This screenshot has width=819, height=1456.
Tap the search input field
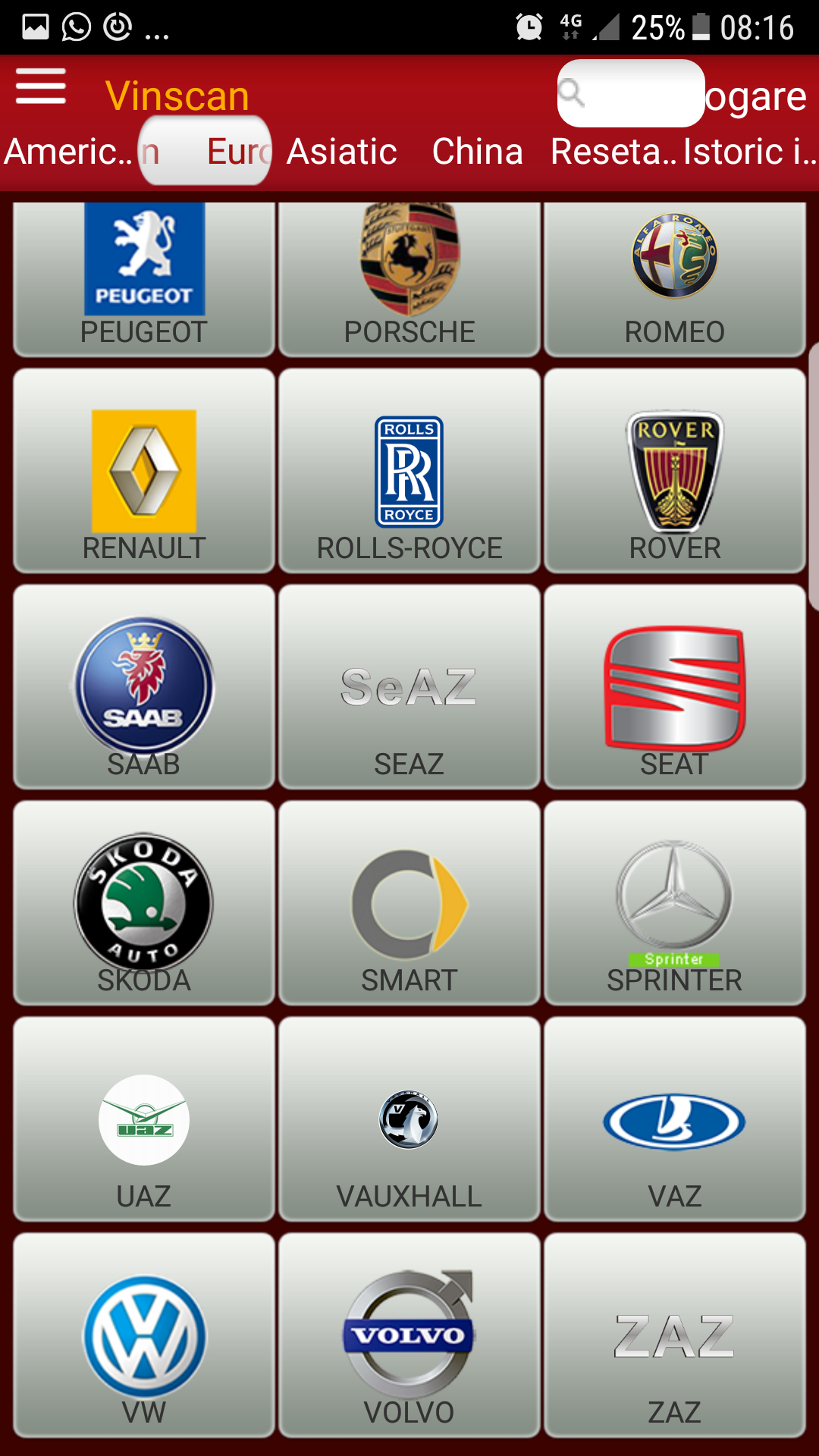(630, 93)
